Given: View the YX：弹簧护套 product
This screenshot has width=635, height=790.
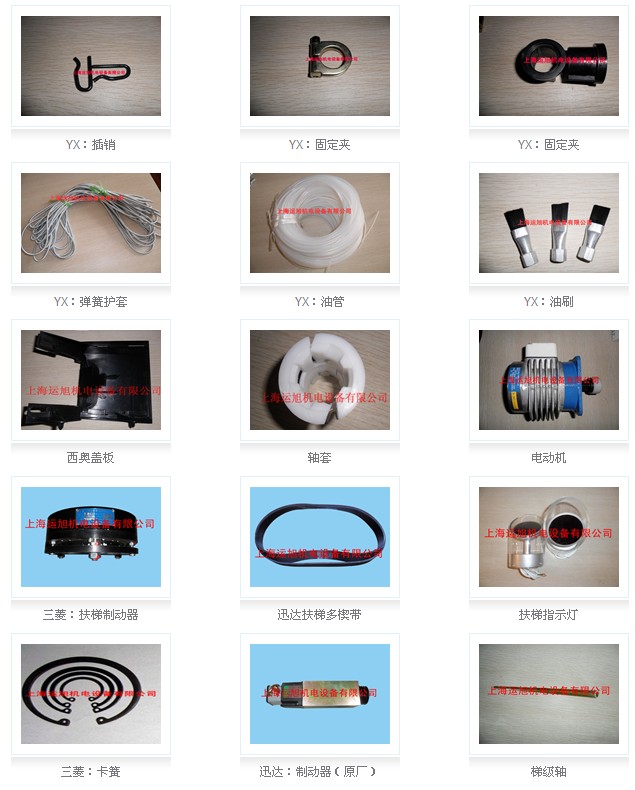Looking at the screenshot, I should 91,223.
